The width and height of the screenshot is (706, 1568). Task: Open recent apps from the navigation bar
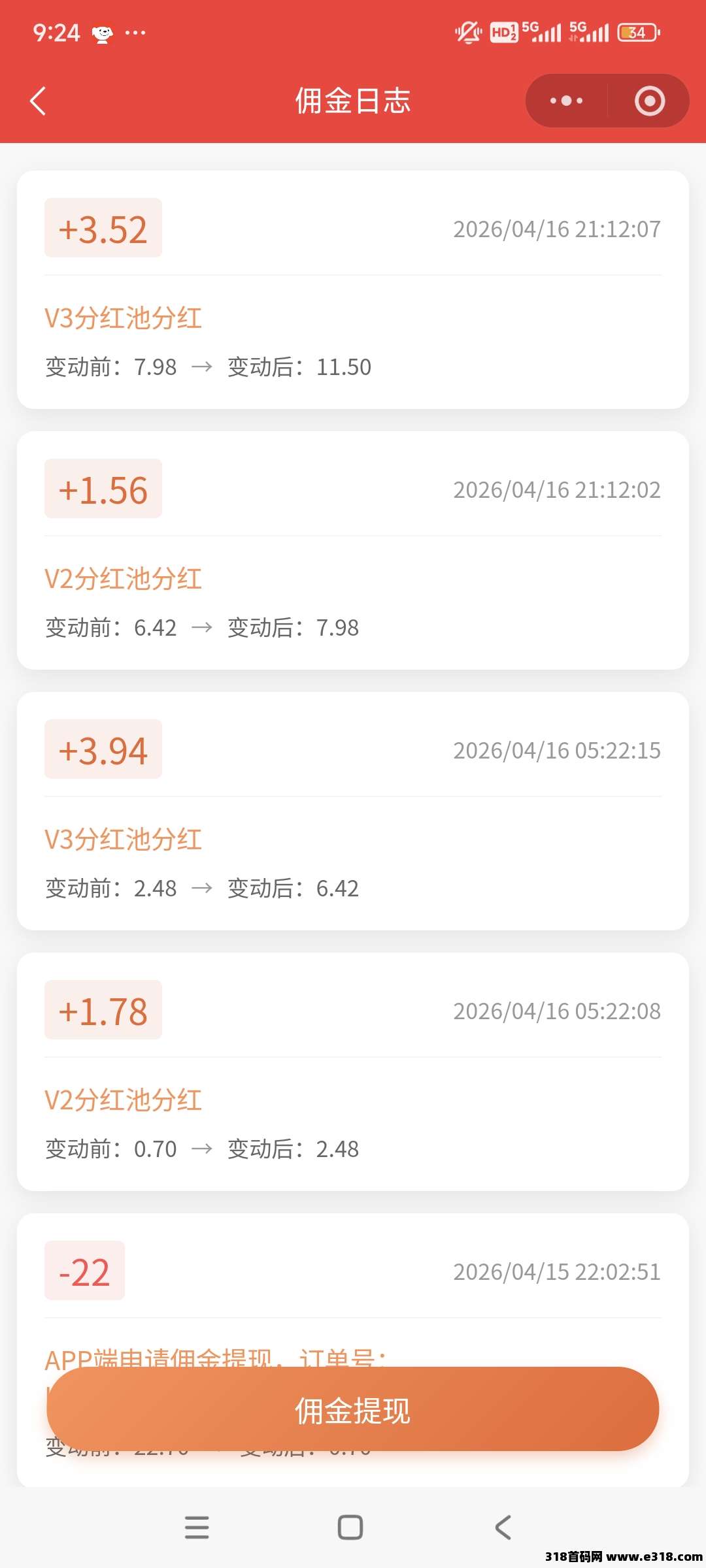197,1527
